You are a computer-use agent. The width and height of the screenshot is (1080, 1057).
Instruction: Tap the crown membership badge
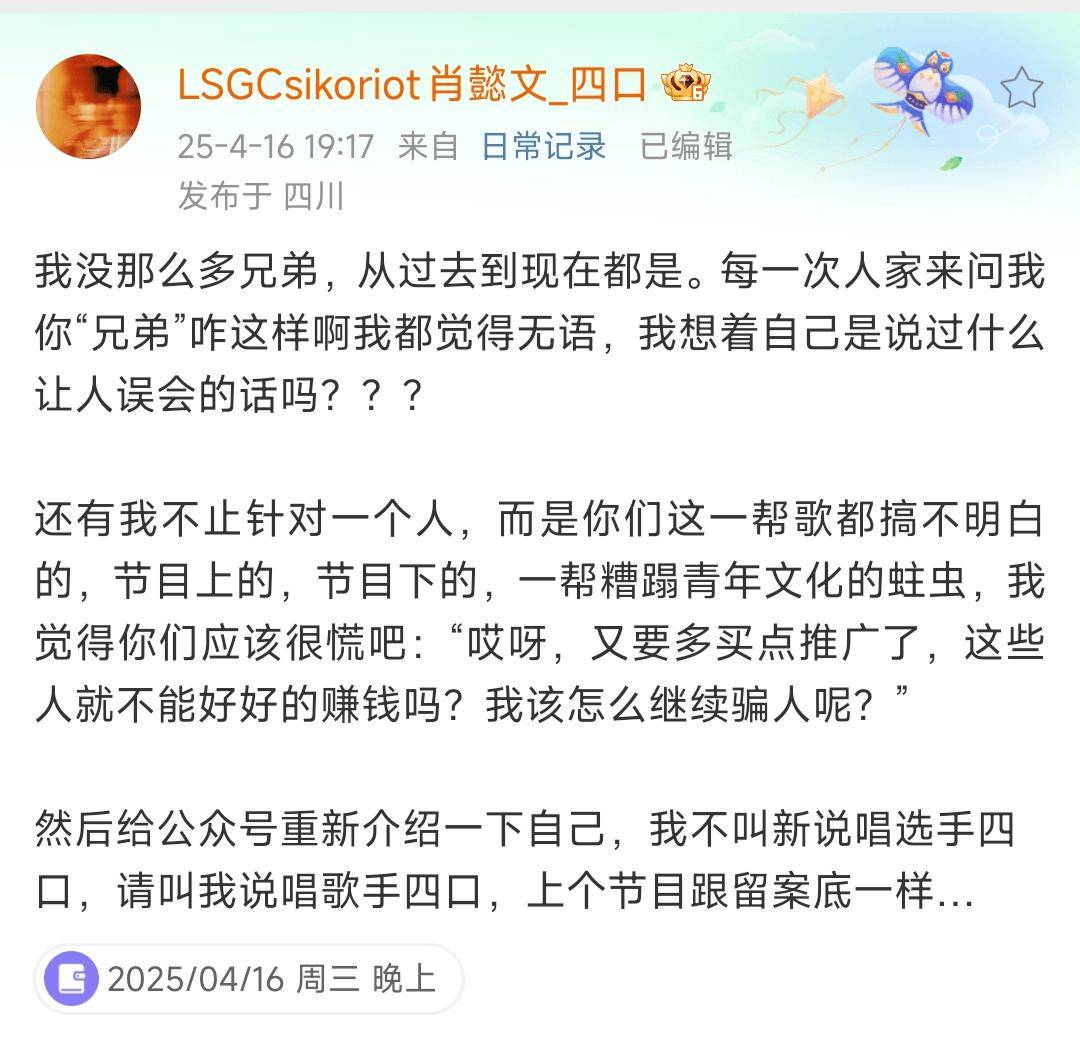686,86
